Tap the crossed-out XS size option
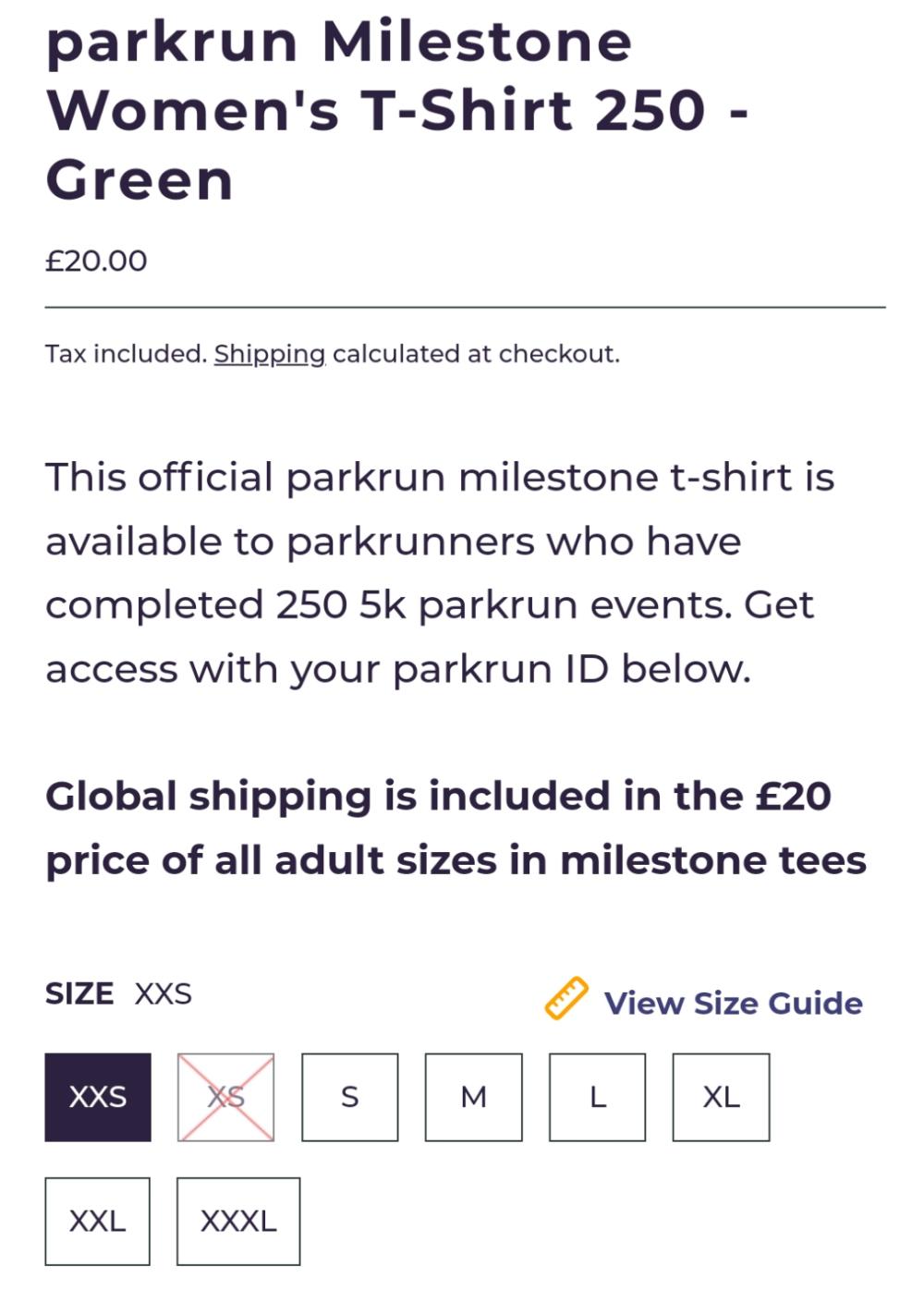924x1290 pixels. tap(225, 1097)
